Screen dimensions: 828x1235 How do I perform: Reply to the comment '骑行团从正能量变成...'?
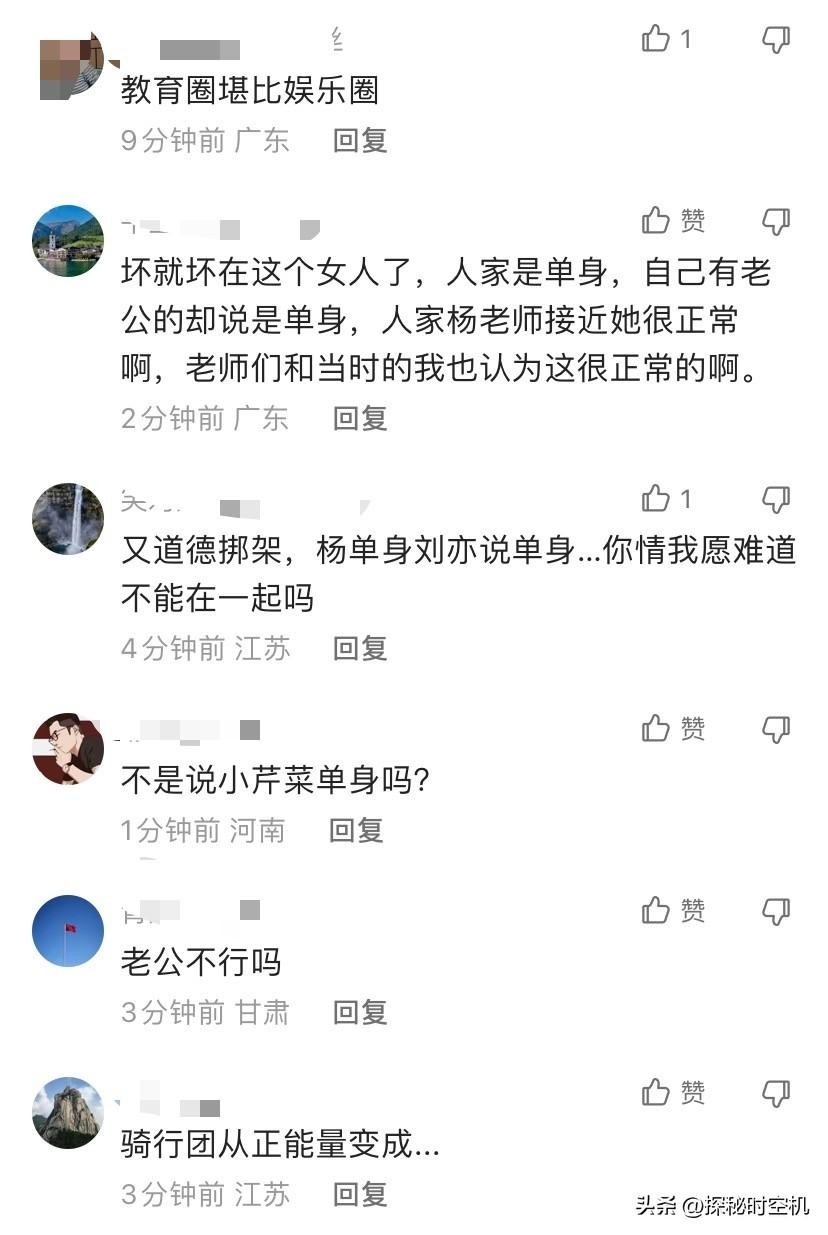pos(360,1193)
